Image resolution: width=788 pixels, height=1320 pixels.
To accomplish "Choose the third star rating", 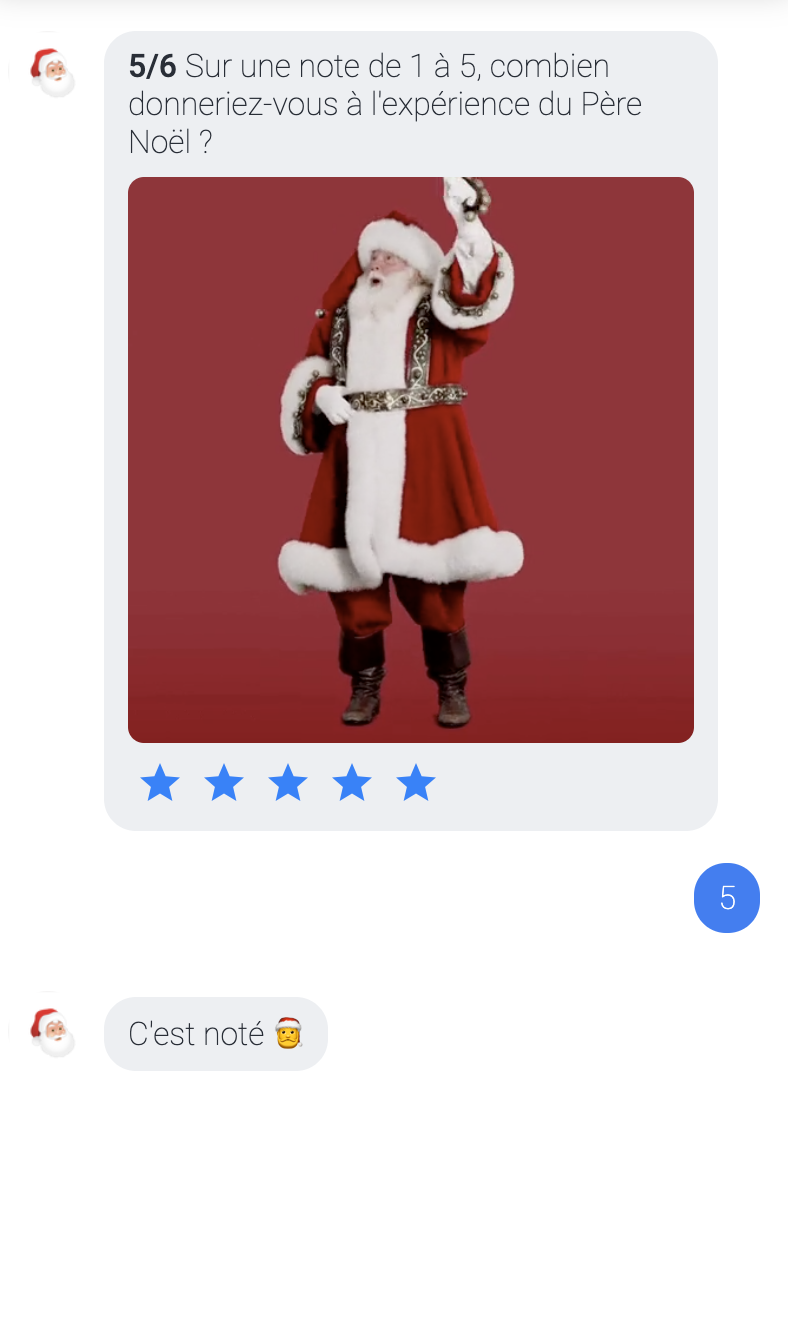I will click(288, 783).
